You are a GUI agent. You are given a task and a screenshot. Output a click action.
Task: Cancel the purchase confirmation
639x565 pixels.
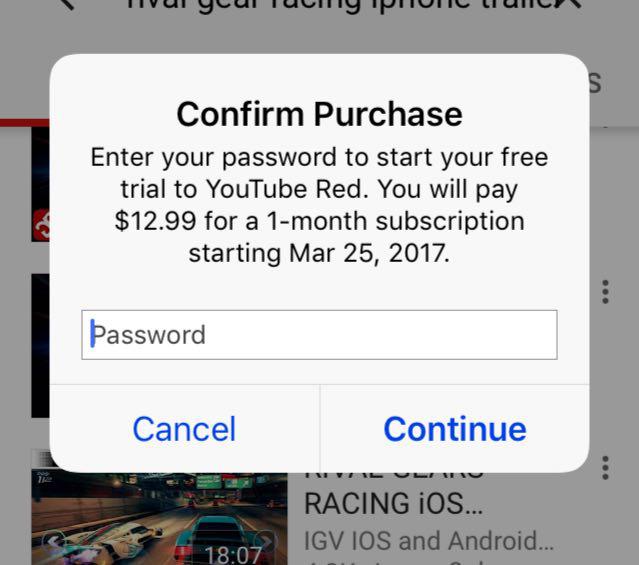(x=184, y=428)
